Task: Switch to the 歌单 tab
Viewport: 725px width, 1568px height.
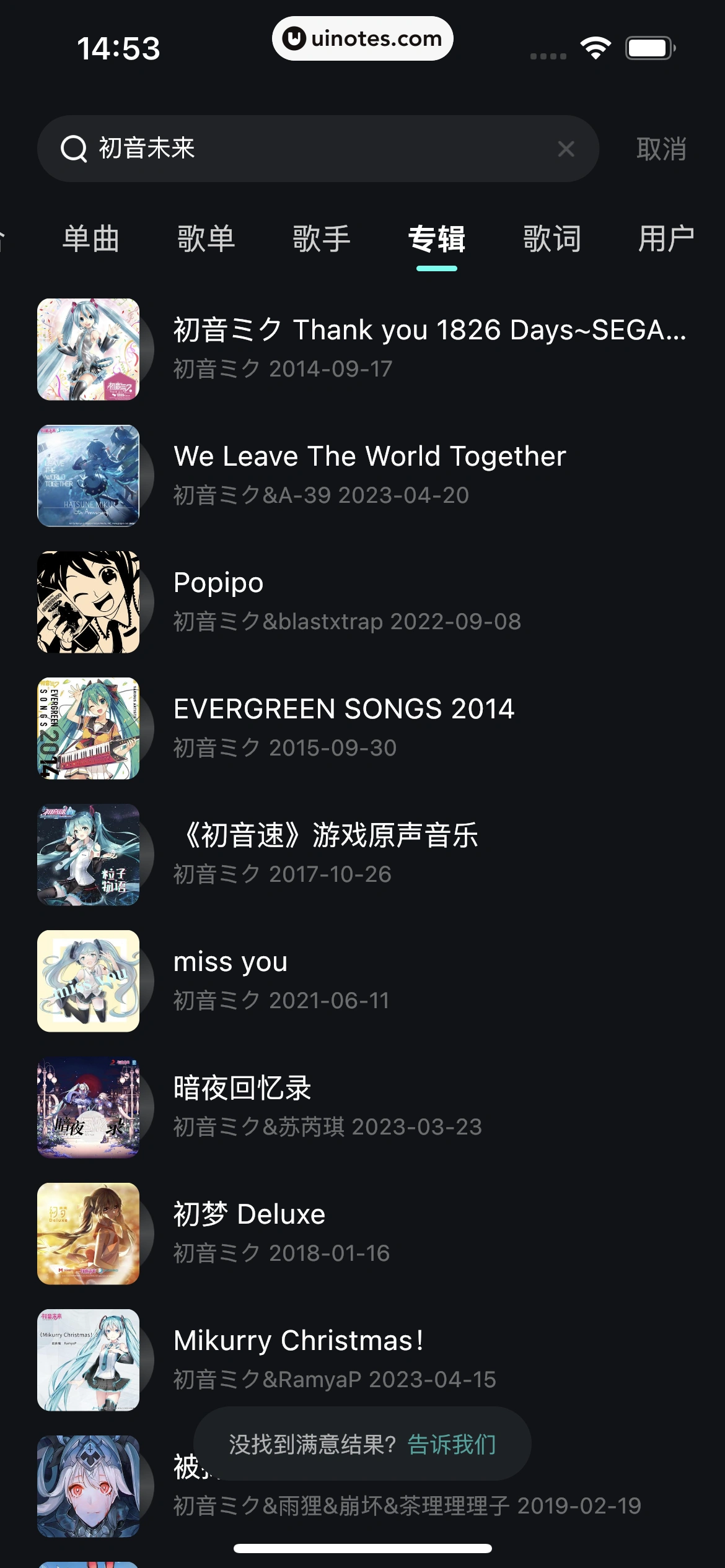Action: coord(206,239)
